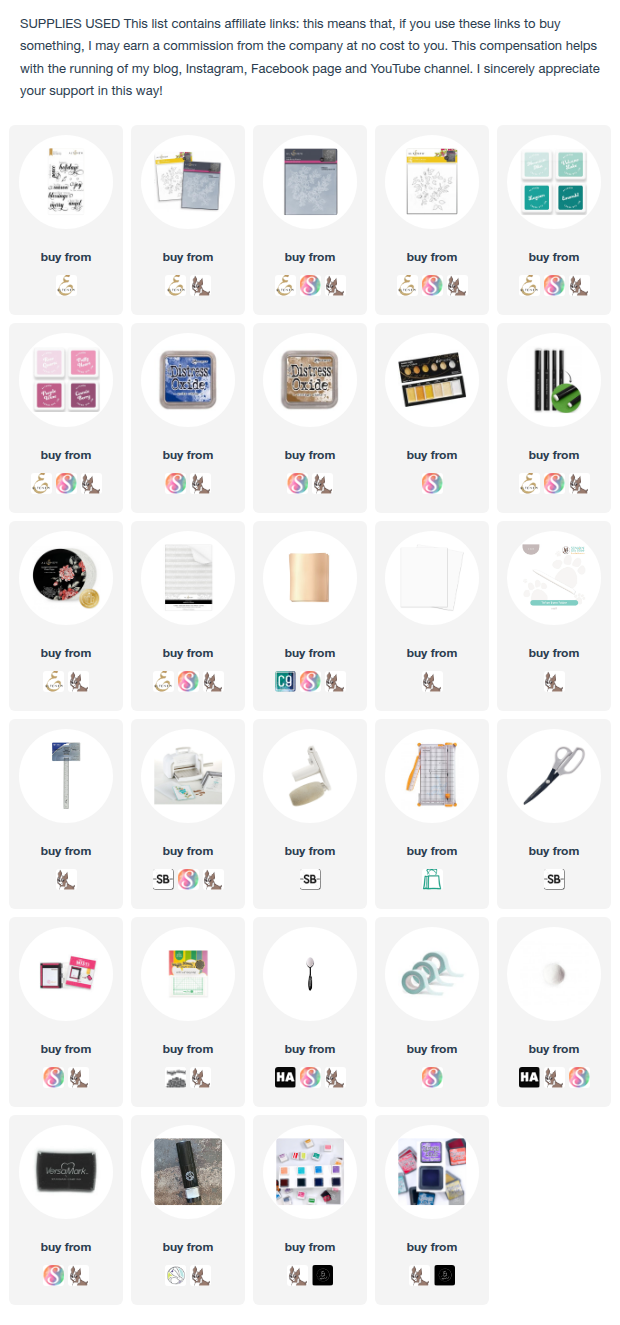Open the blending brush tool product
Image resolution: width=620 pixels, height=1325 pixels.
pos(309,973)
